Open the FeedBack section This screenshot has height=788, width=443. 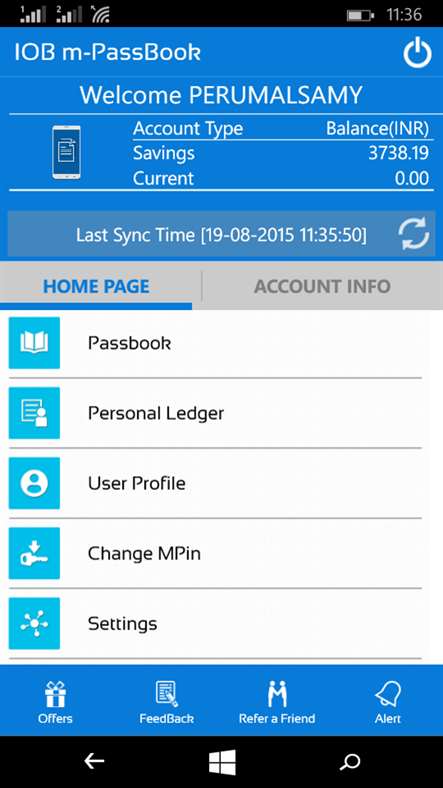[x=166, y=703]
